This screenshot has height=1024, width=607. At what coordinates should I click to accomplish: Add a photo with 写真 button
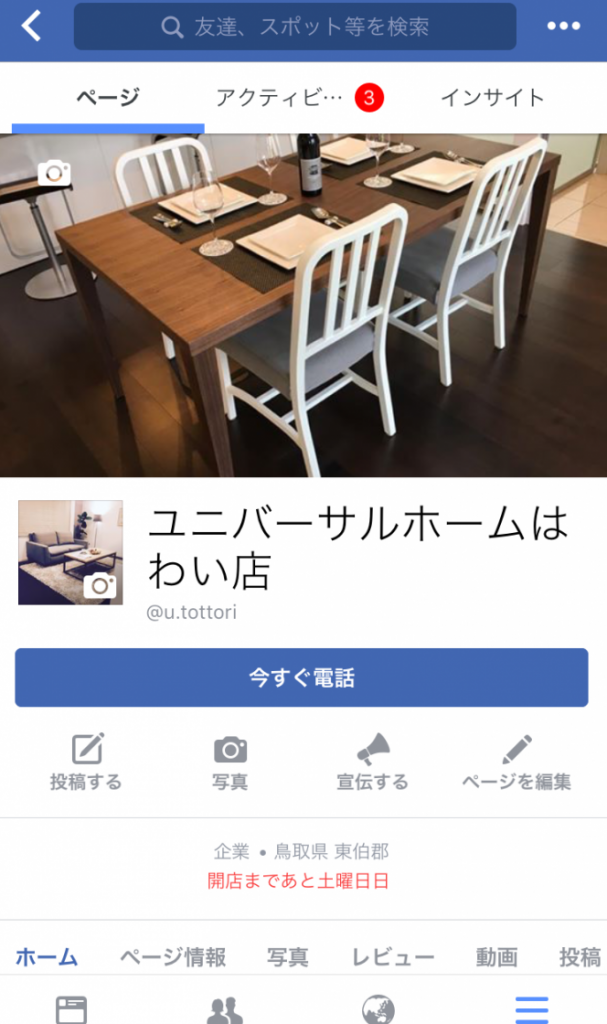[230, 763]
